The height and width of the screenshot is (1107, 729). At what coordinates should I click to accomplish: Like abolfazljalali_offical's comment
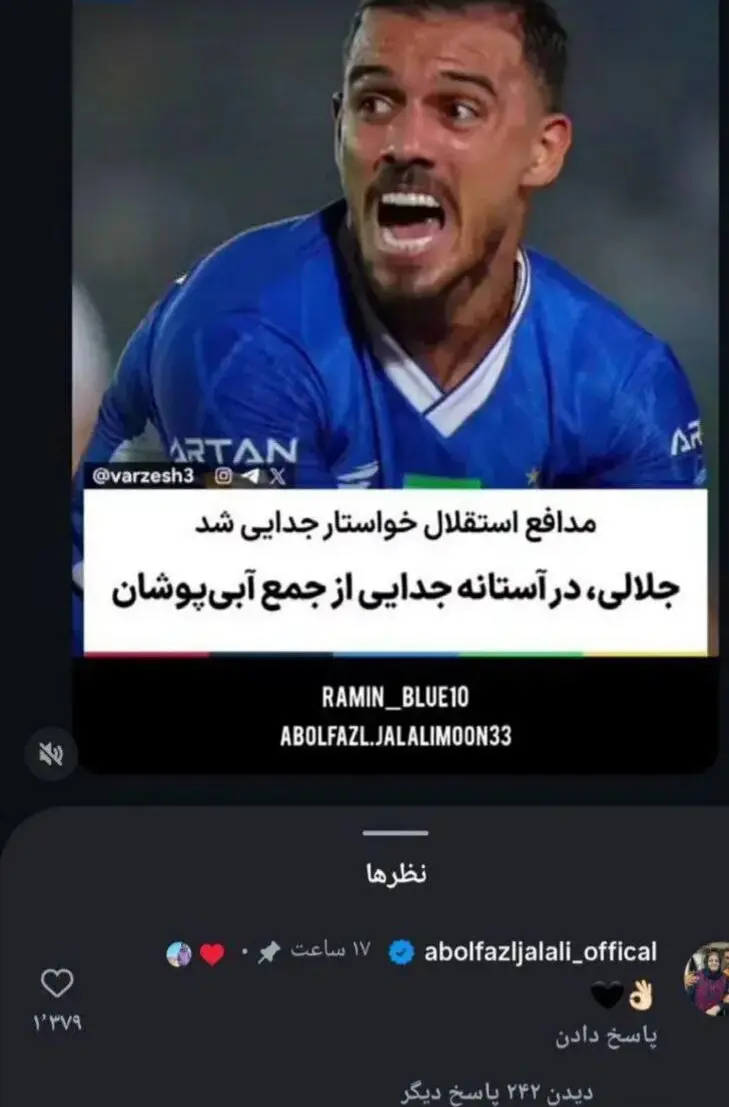point(59,983)
